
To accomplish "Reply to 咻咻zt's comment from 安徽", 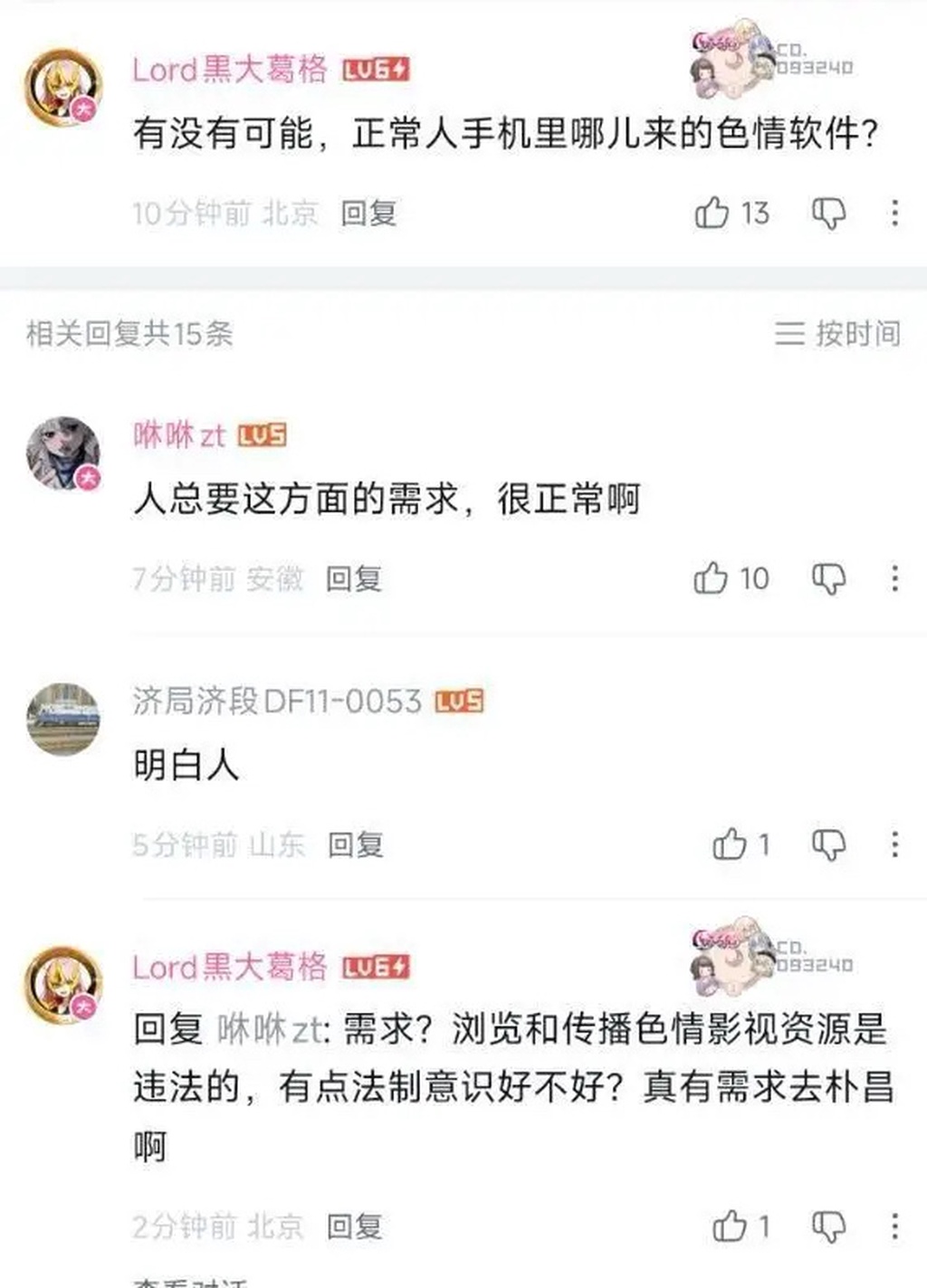I will pyautogui.click(x=354, y=577).
